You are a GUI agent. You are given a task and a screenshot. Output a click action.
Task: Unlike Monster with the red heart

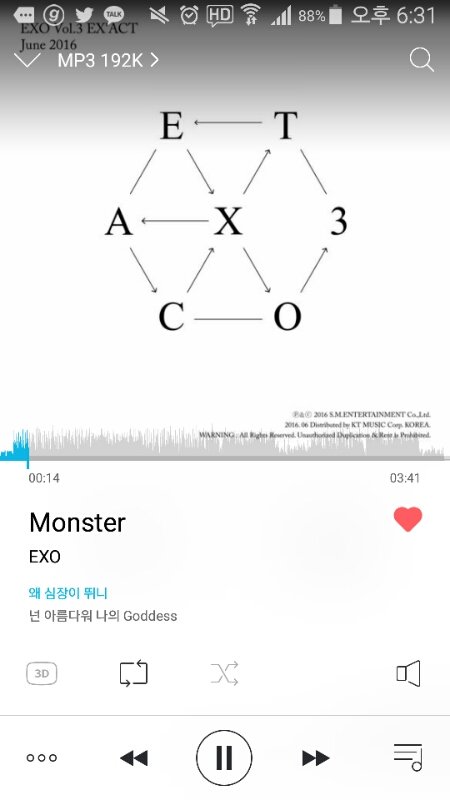408,519
